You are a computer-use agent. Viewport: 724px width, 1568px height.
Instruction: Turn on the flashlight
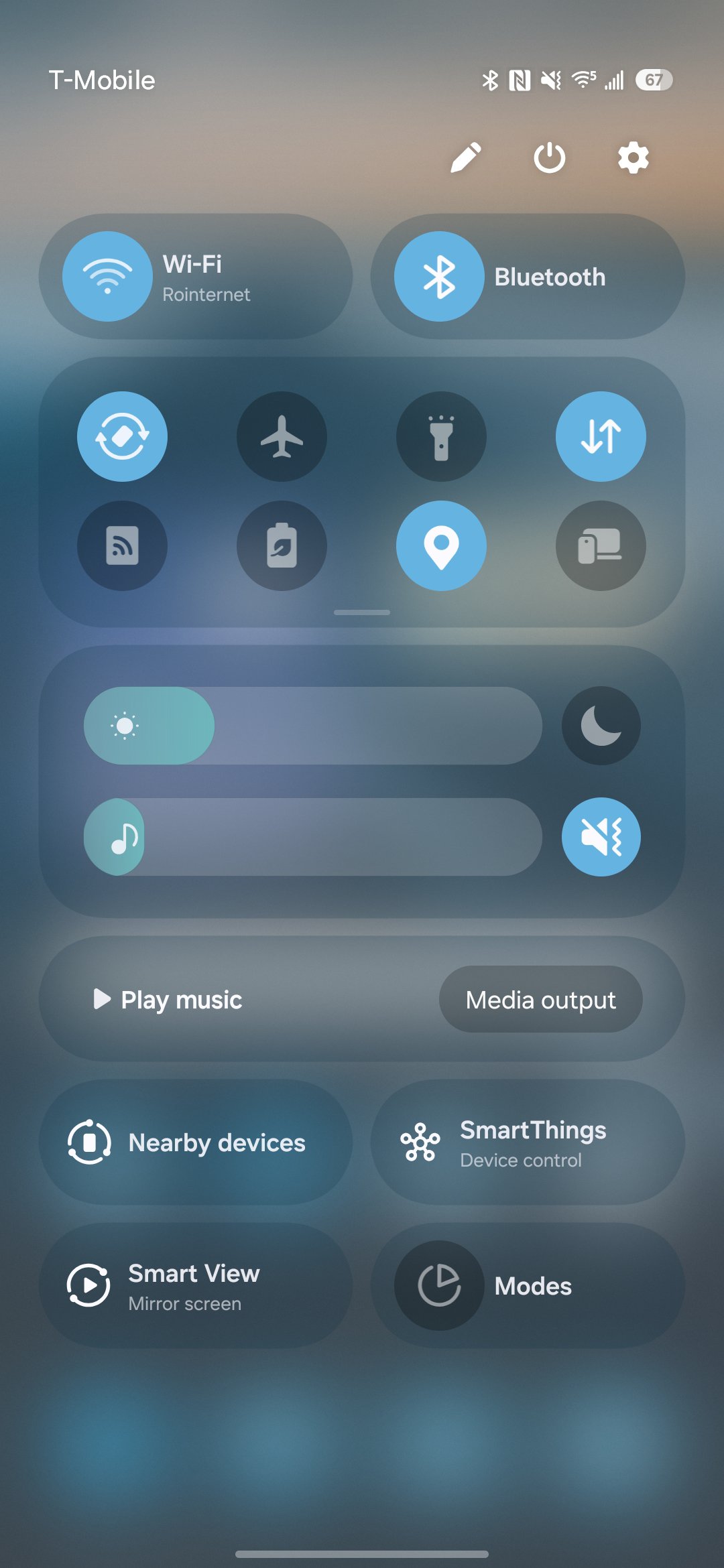coord(441,436)
